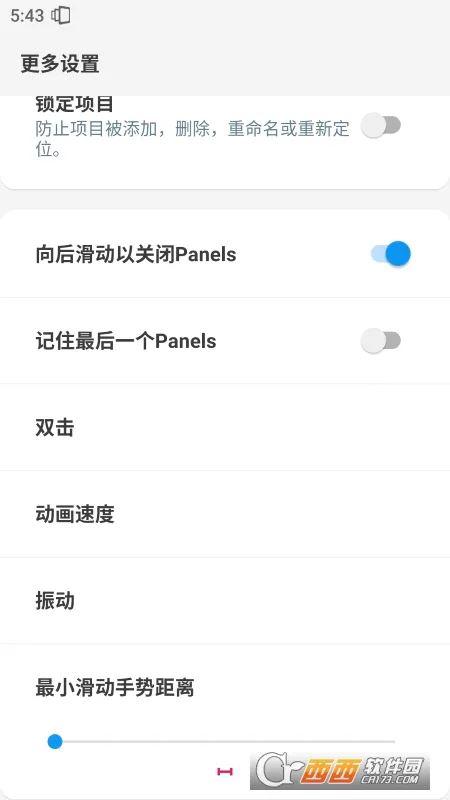Open 动画速度 settings
Image resolution: width=450 pixels, height=800 pixels.
225,514
